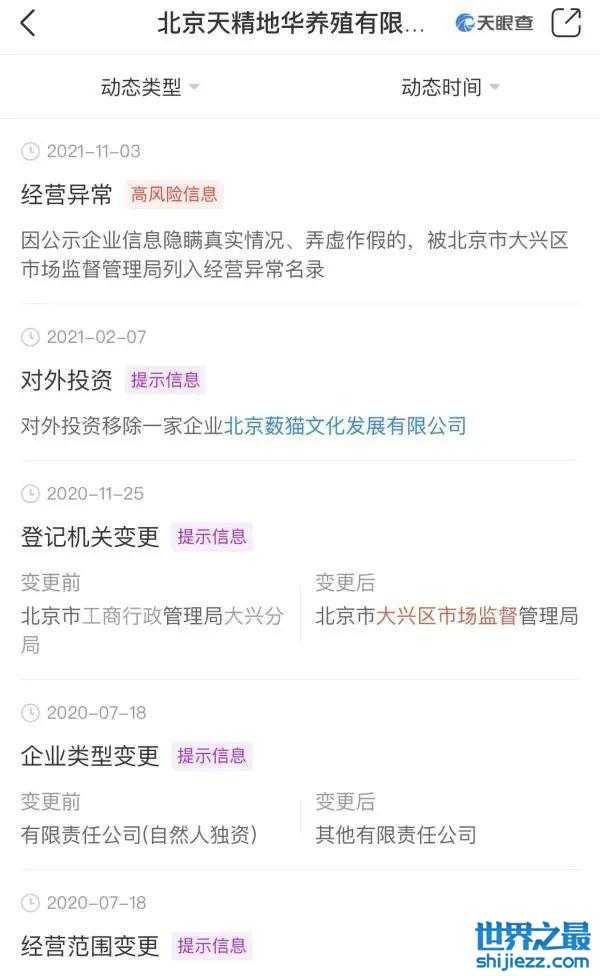This screenshot has height=976, width=600.
Task: Open the 北京薮猫文化发展有限公司 company link
Action: coord(345,426)
